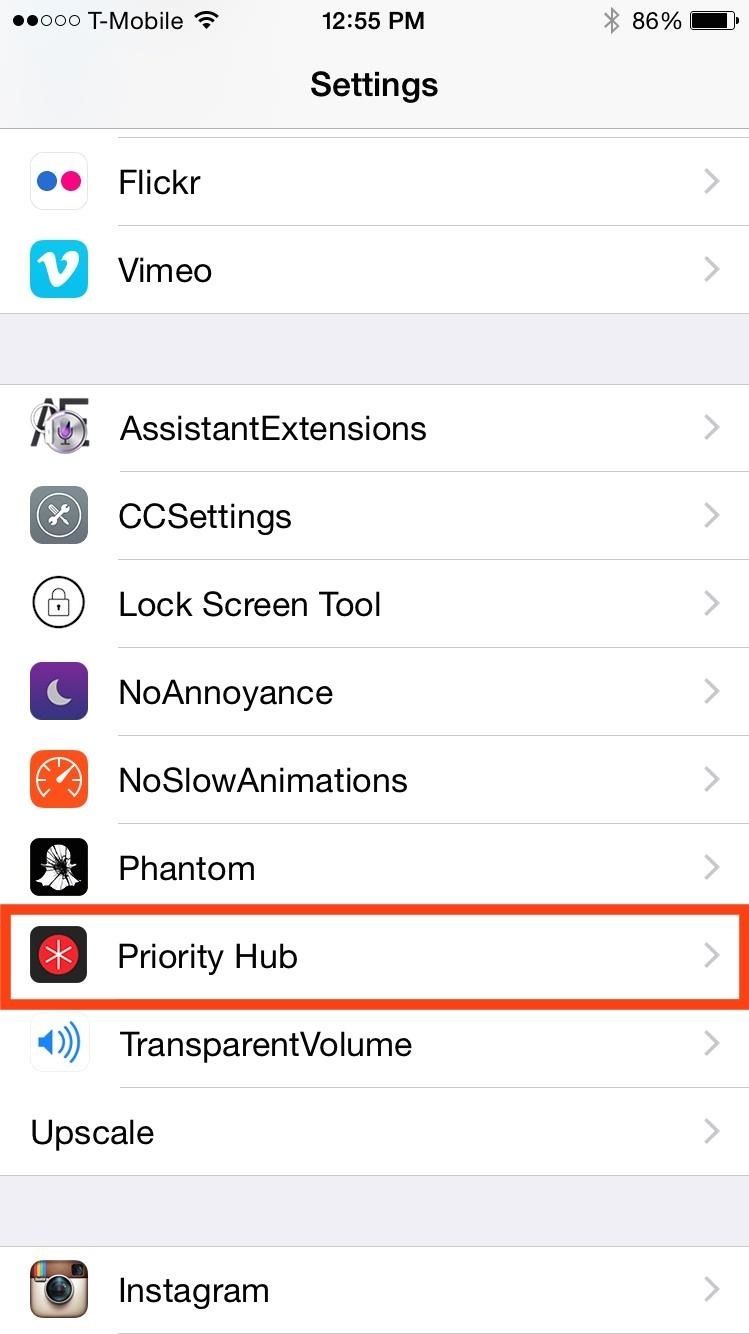Go to CCSettings options
The width and height of the screenshot is (749, 1334).
[374, 516]
